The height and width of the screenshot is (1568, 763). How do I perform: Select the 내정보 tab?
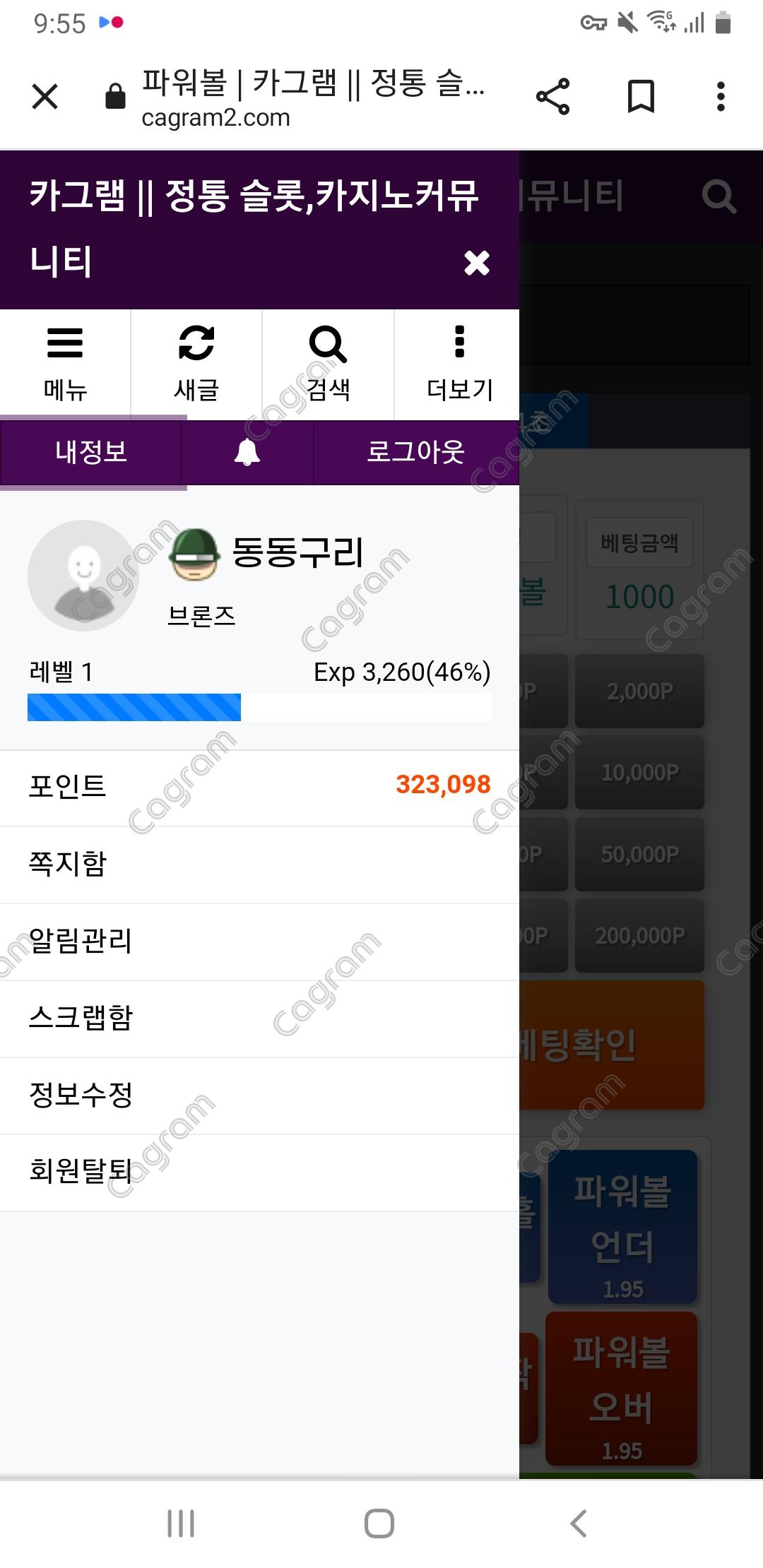click(x=91, y=452)
